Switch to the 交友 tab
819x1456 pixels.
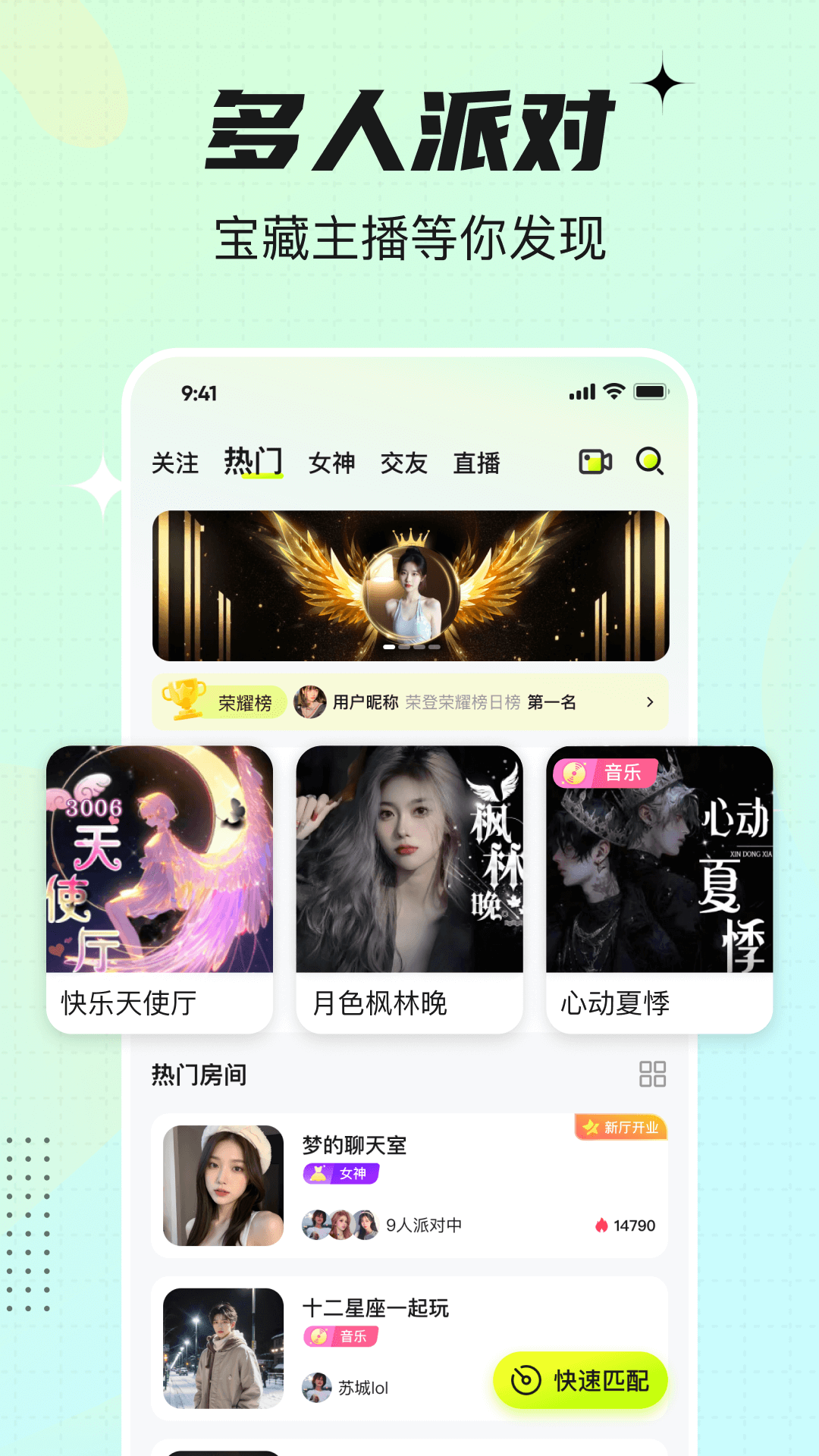click(403, 463)
